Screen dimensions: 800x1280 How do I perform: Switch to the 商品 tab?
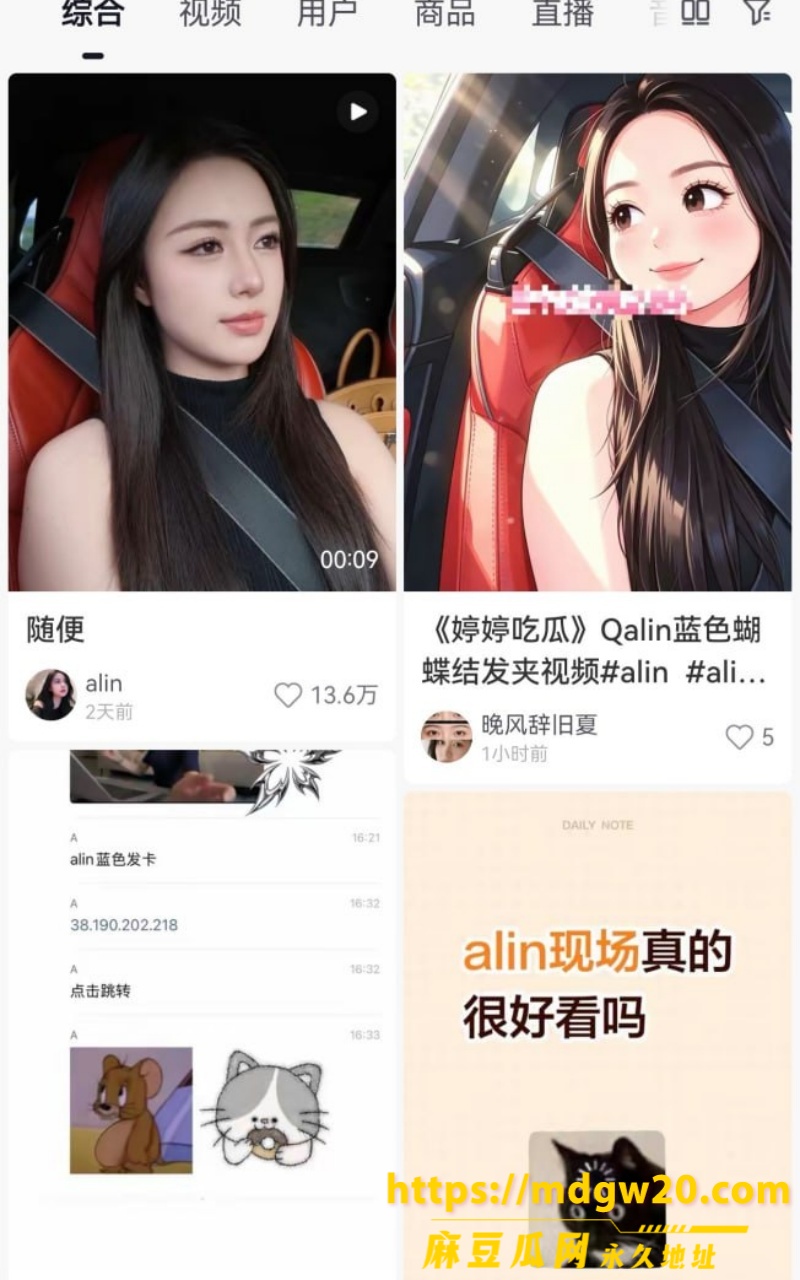click(445, 13)
